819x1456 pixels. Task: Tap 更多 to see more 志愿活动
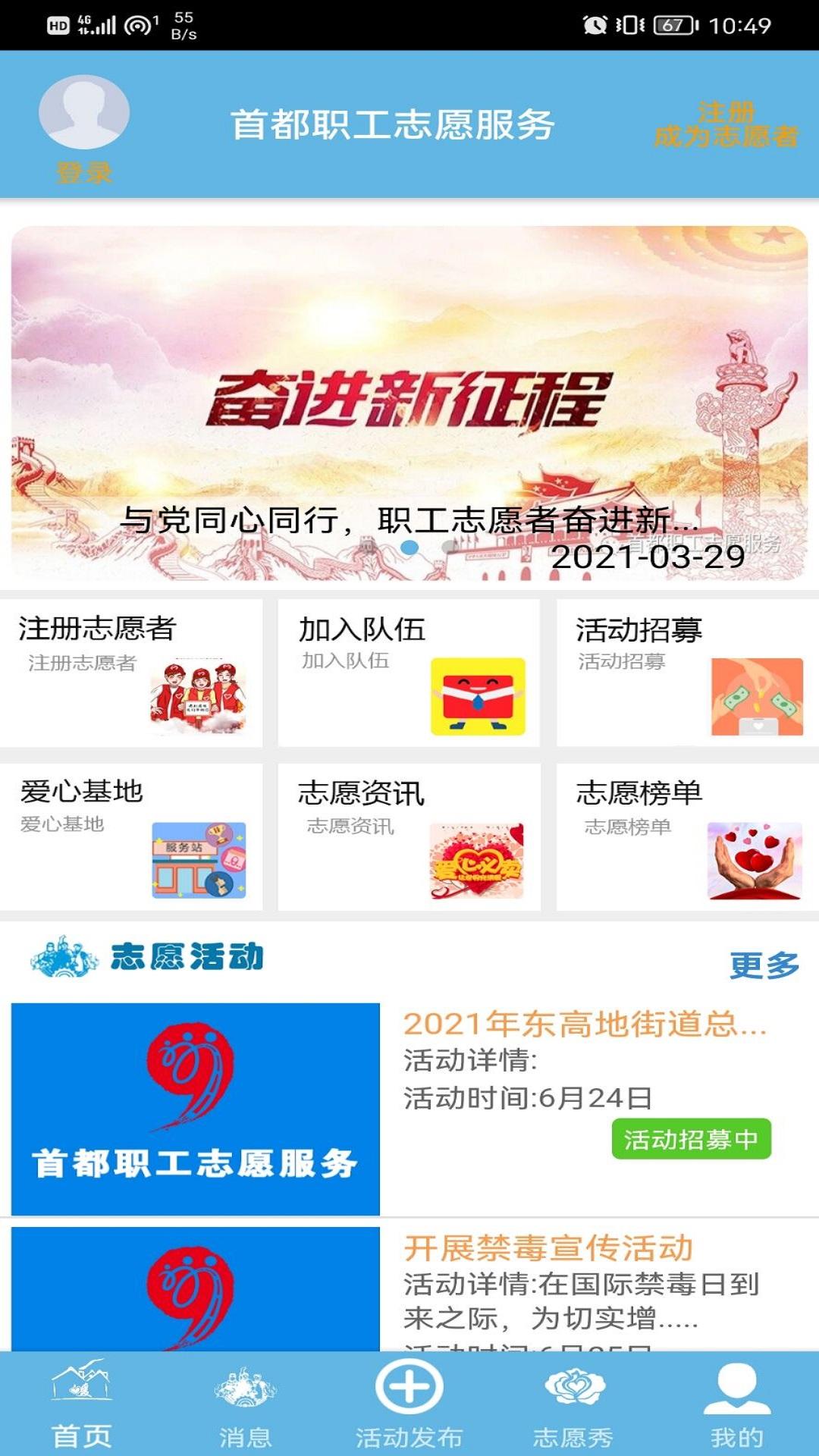pos(764,965)
